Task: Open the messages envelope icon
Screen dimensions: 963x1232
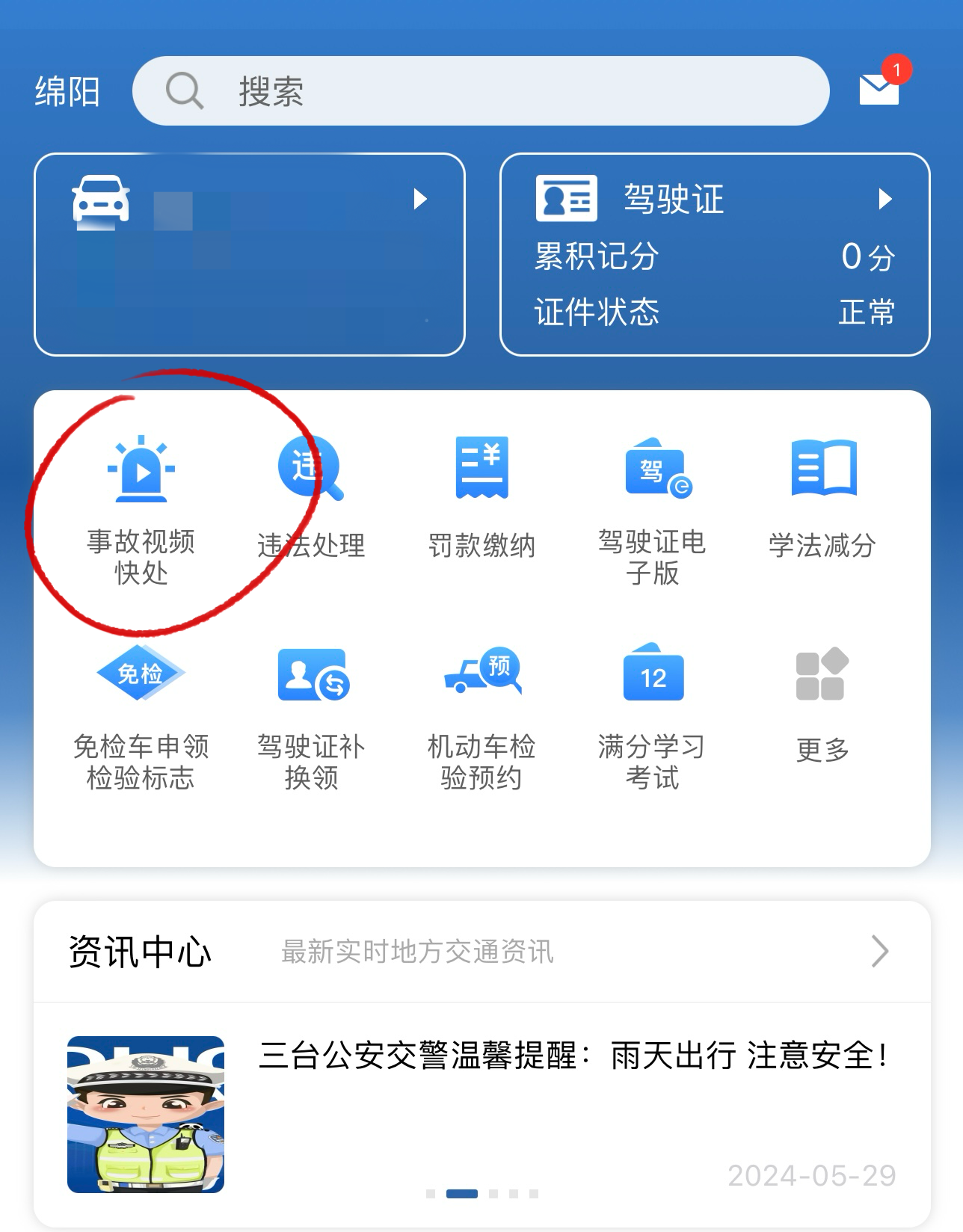Action: [x=879, y=88]
